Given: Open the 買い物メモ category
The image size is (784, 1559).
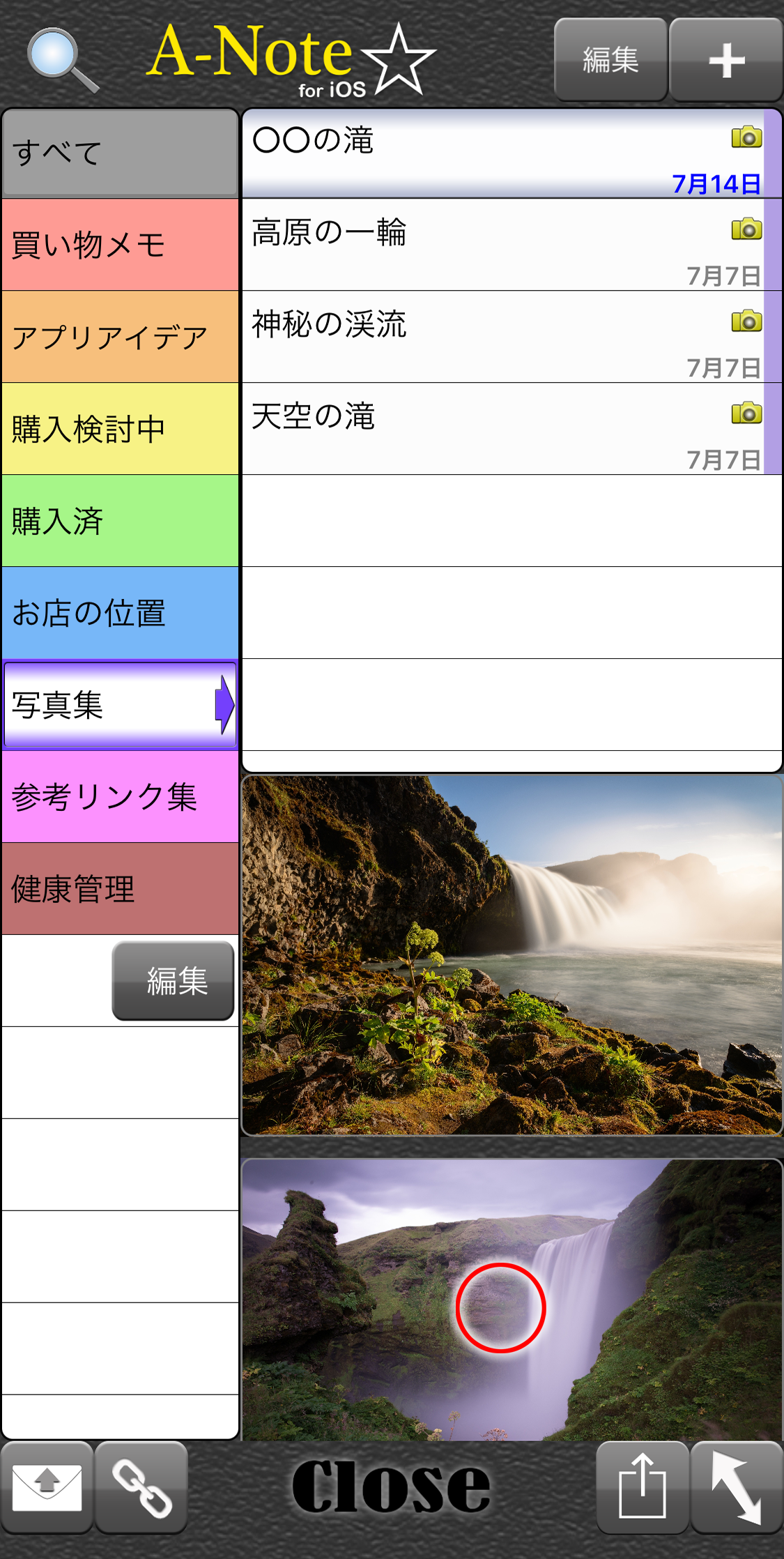Looking at the screenshot, I should 120,245.
